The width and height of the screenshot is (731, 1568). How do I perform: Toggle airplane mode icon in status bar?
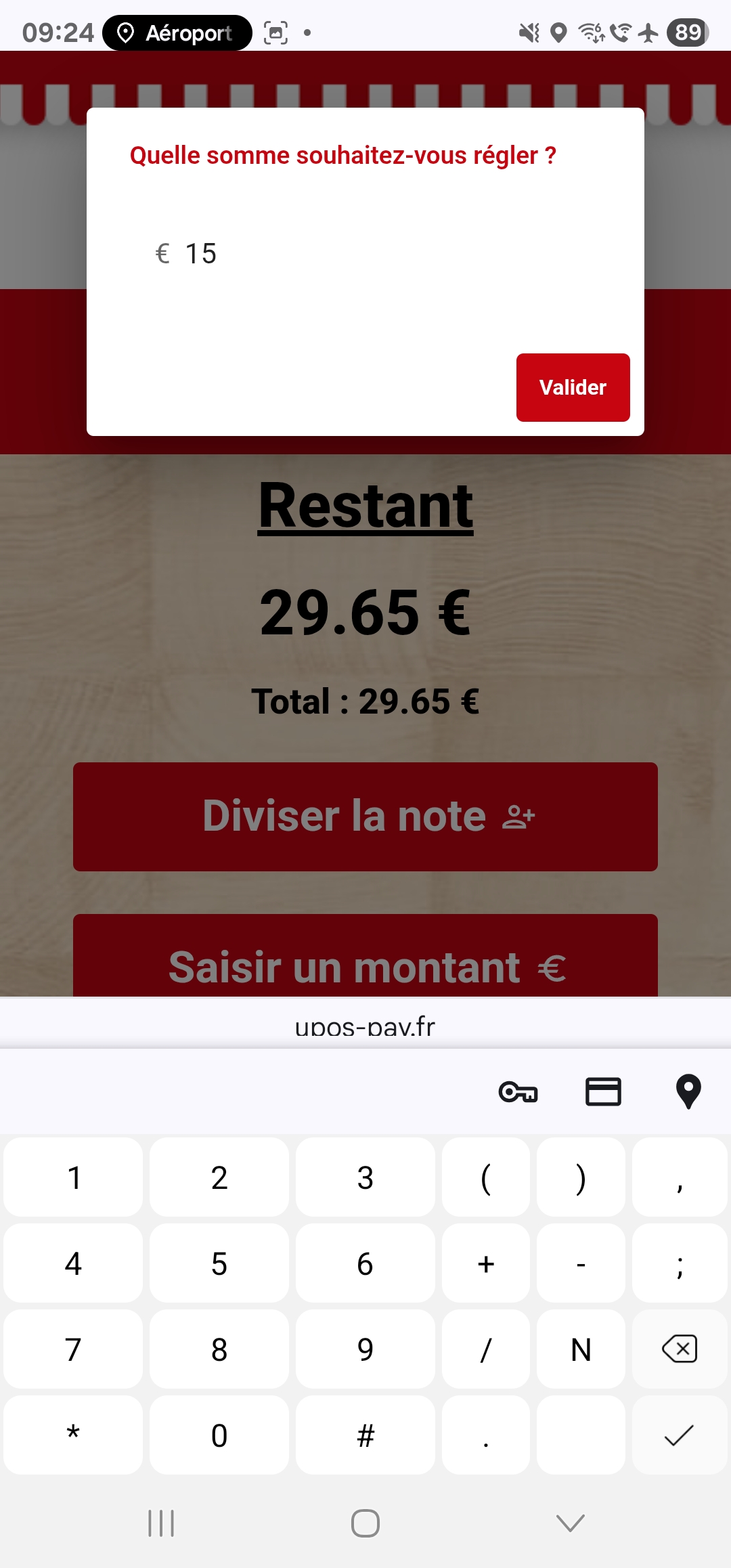(648, 31)
